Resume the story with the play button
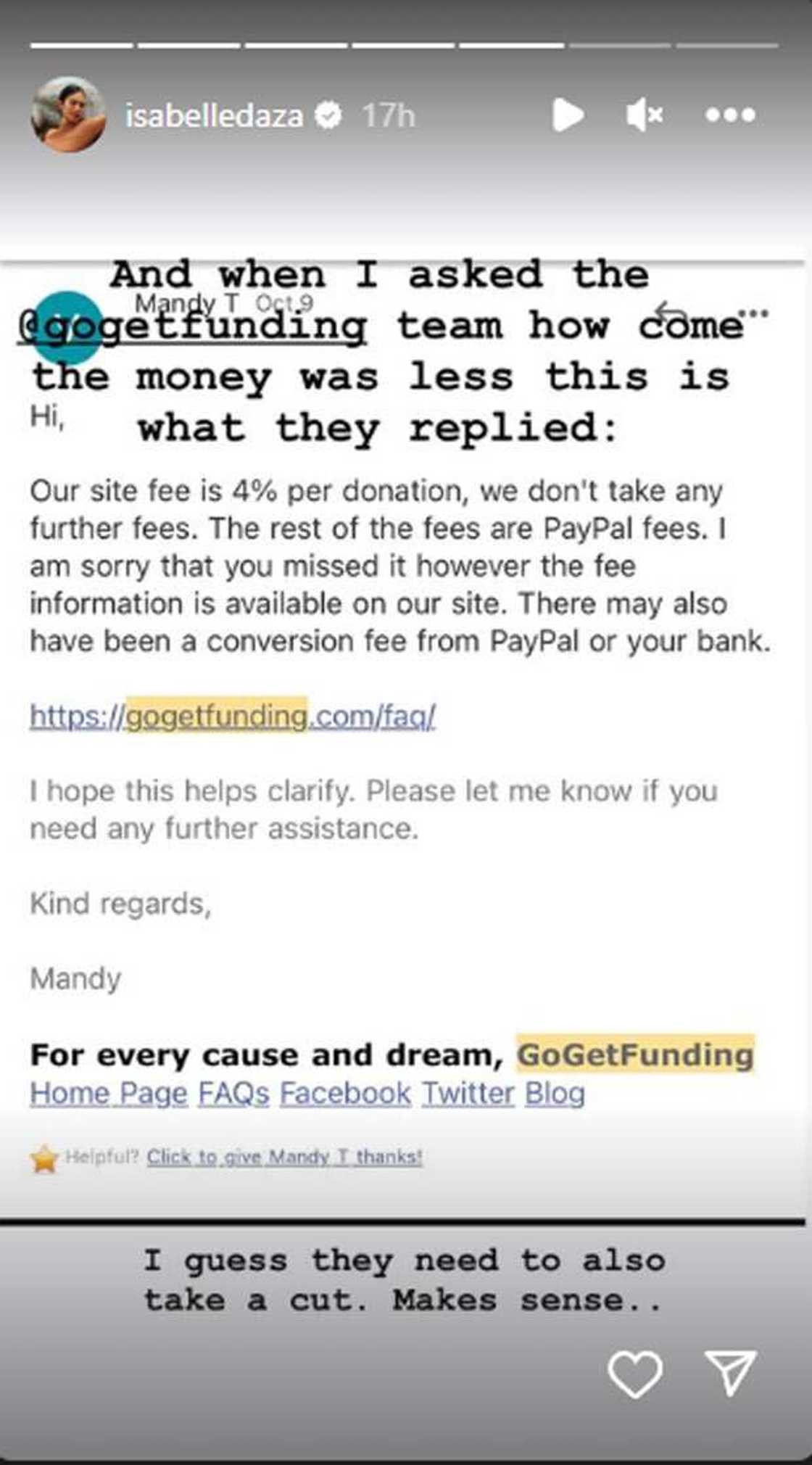Screen dimensions: 812x1465 click(567, 115)
